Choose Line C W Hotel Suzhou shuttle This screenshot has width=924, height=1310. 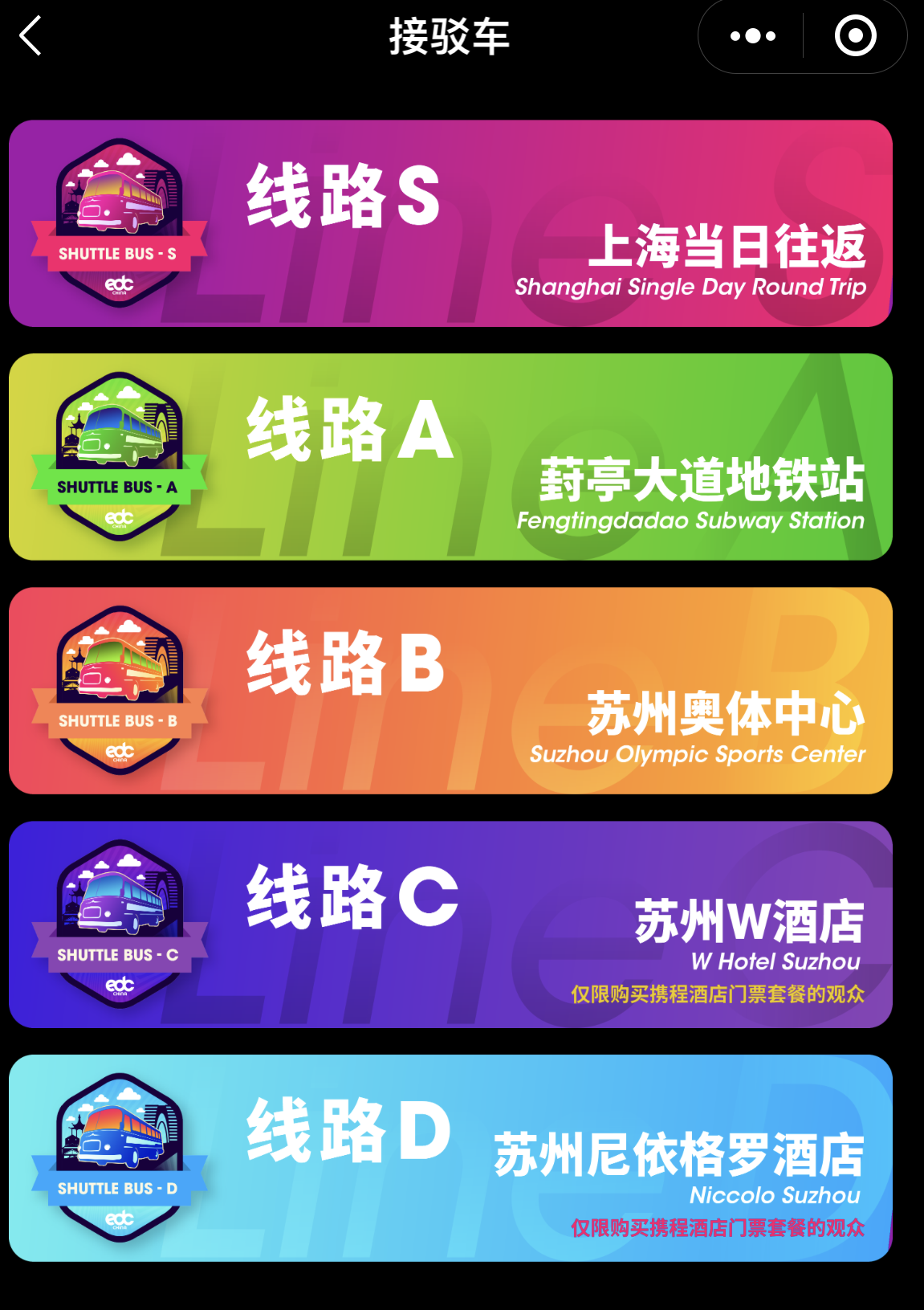point(450,924)
